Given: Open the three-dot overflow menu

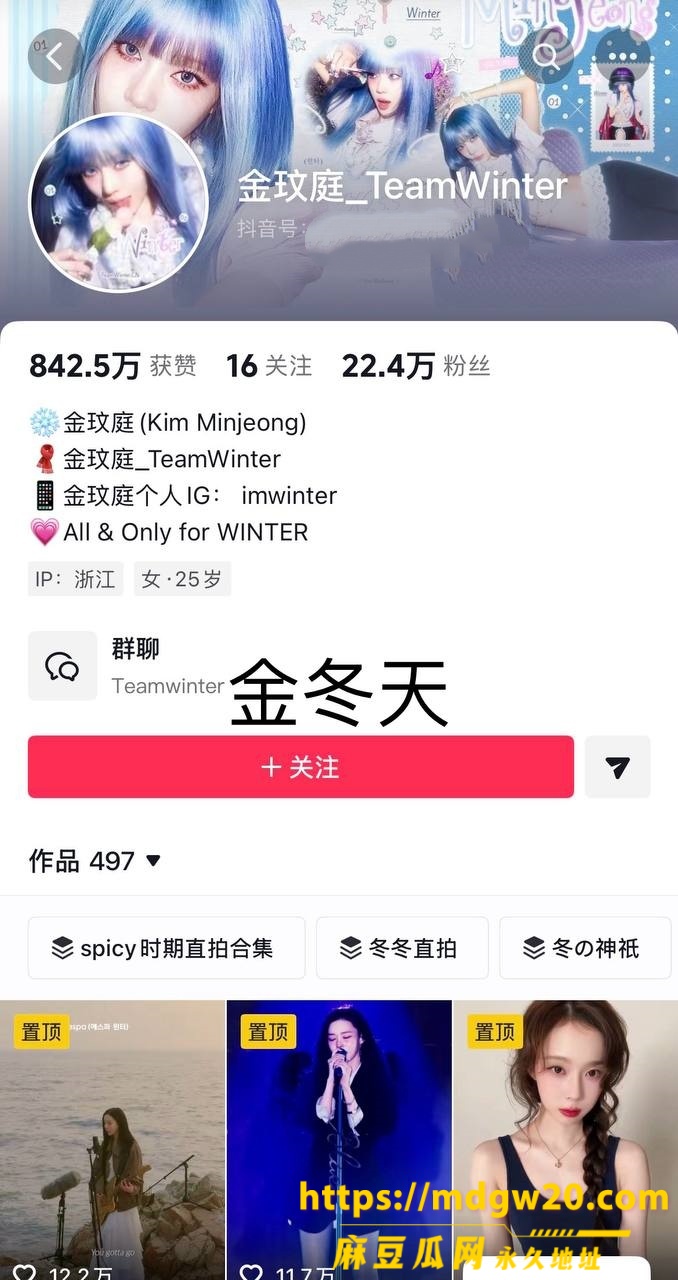Looking at the screenshot, I should pos(622,56).
